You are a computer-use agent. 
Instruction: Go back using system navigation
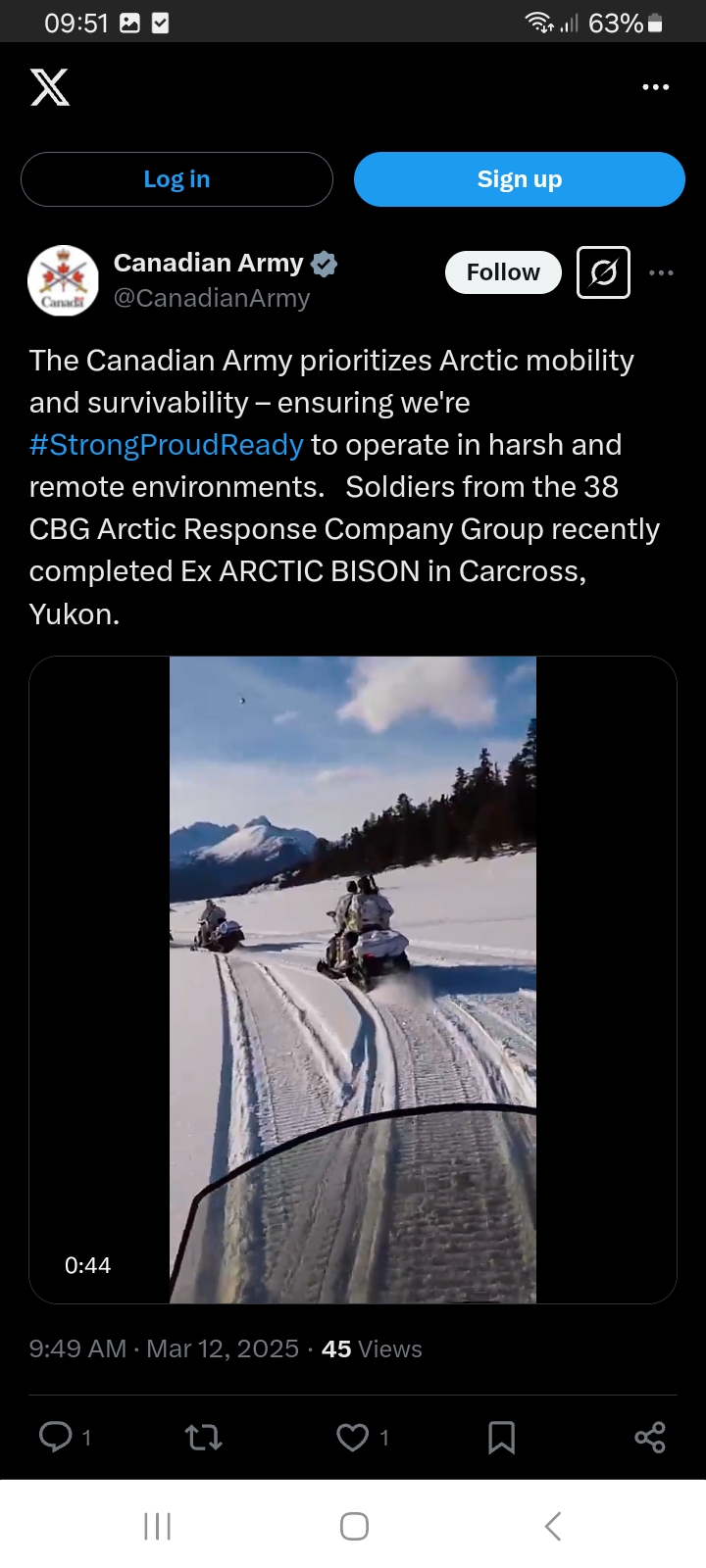tap(553, 1526)
